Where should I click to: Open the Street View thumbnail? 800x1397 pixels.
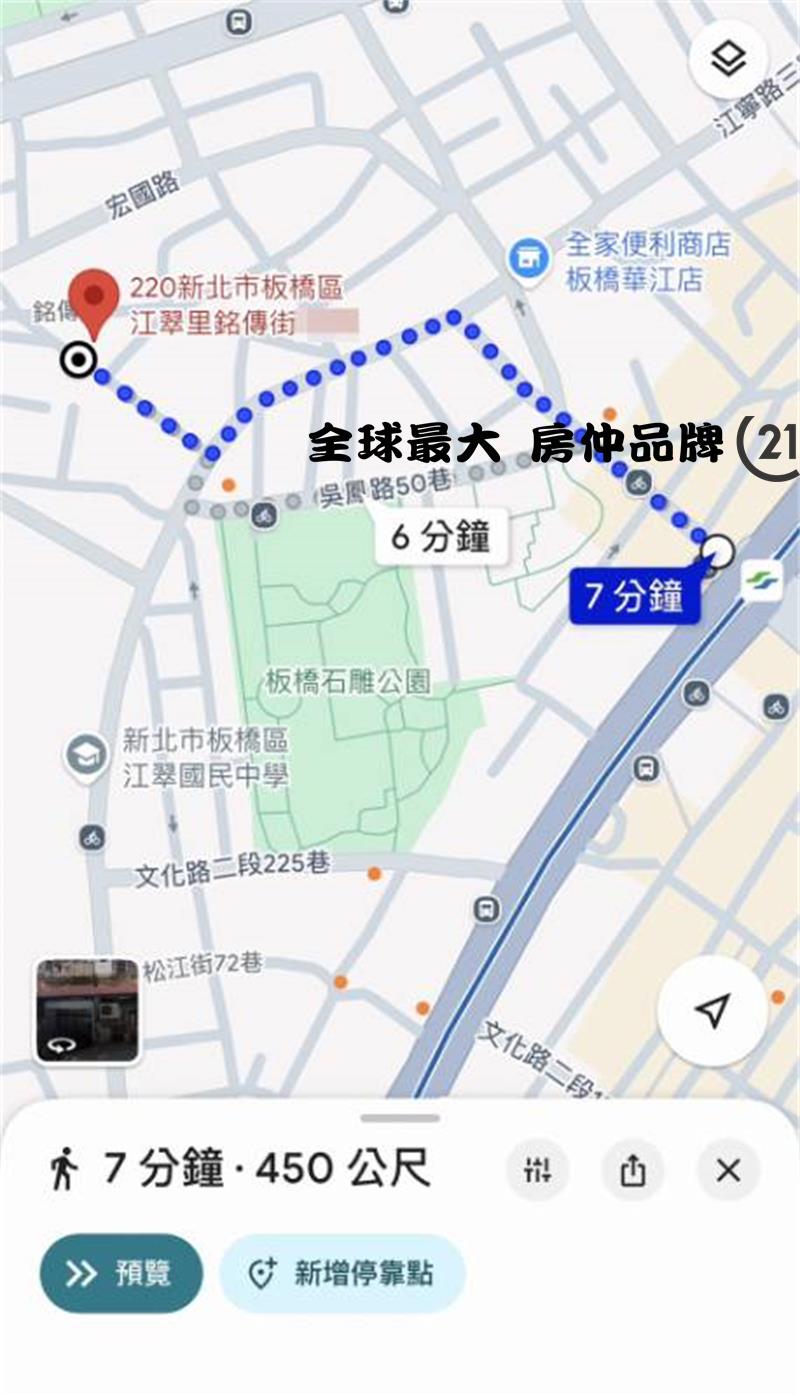point(87,1010)
